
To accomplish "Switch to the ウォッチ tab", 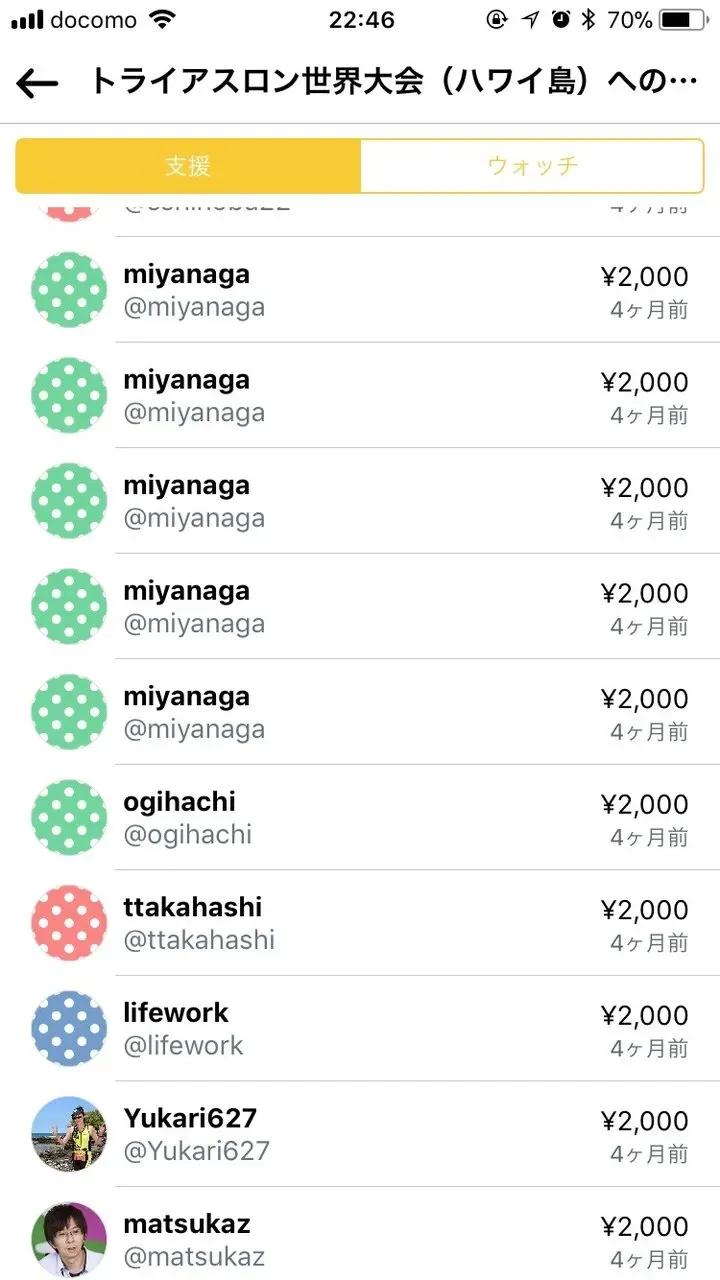I will 532,166.
